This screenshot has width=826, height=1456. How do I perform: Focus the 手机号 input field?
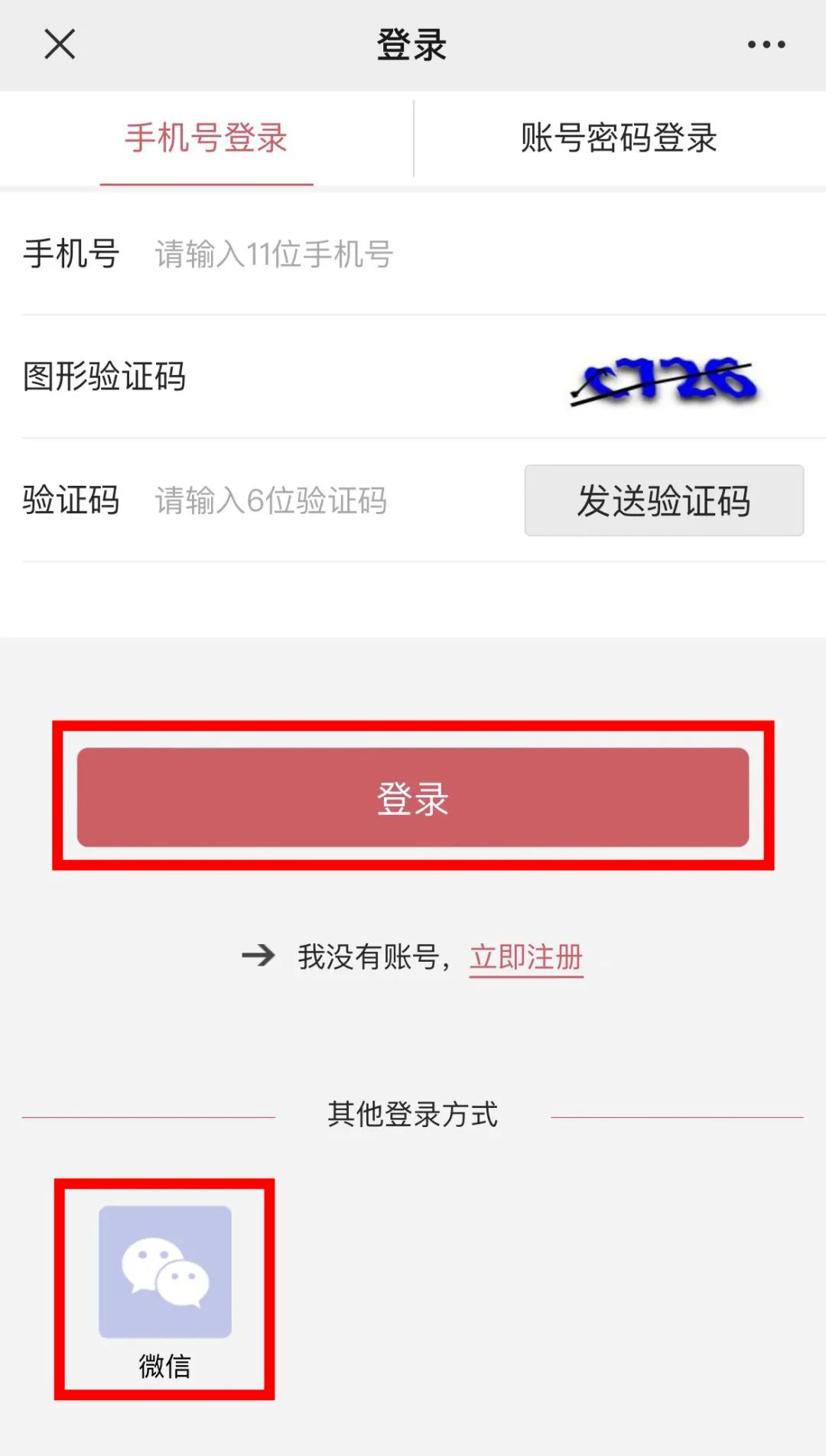[x=474, y=254]
